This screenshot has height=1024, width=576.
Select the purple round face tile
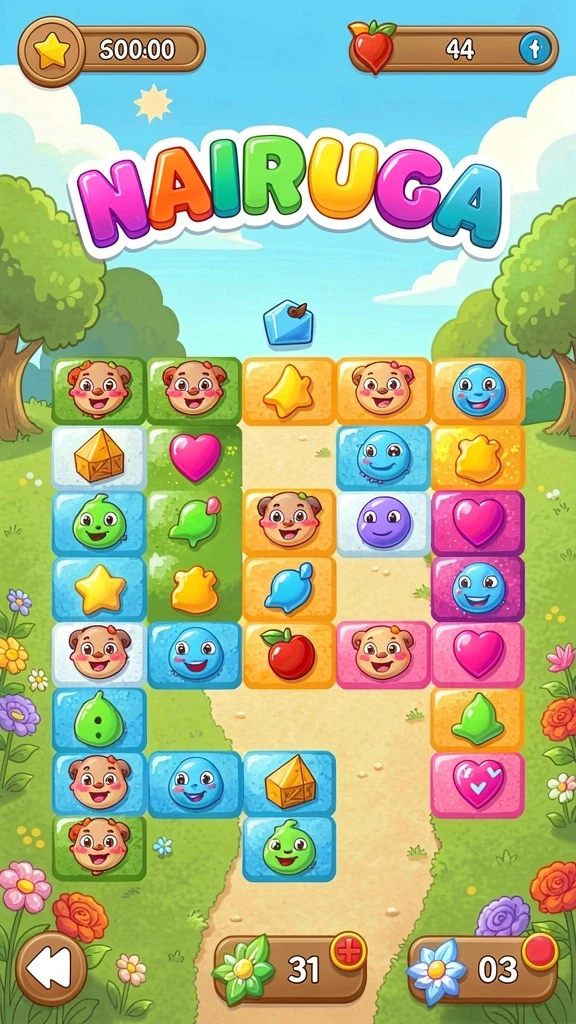[x=384, y=523]
